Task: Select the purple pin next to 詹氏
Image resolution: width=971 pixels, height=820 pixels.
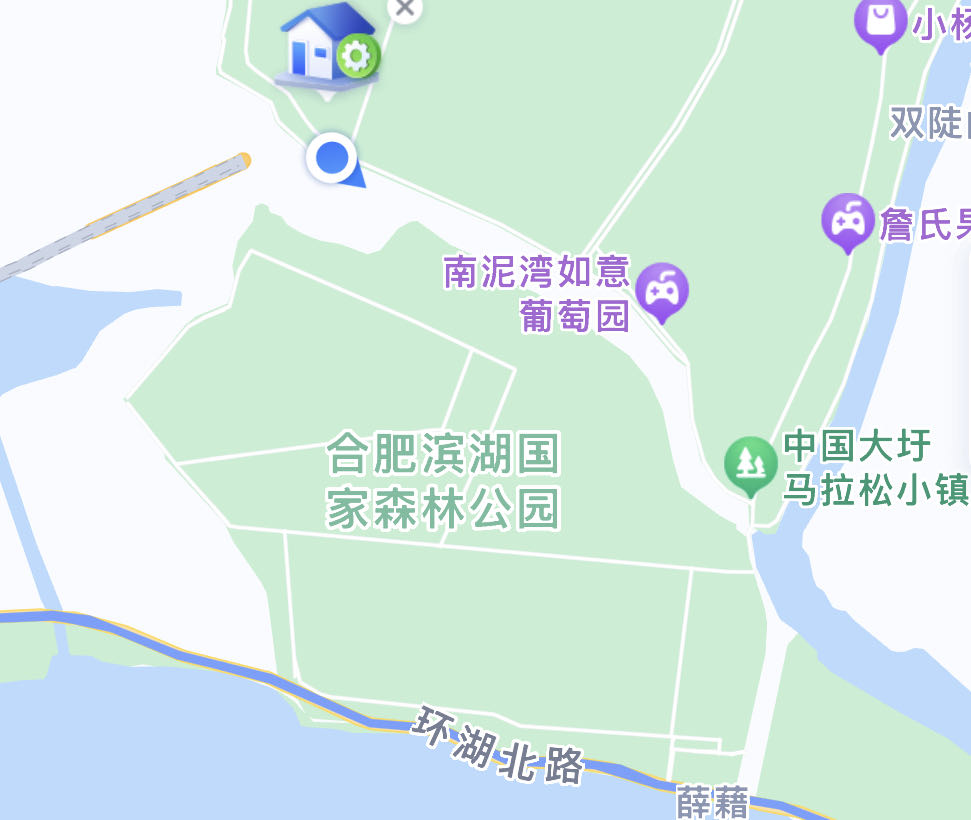Action: 848,220
